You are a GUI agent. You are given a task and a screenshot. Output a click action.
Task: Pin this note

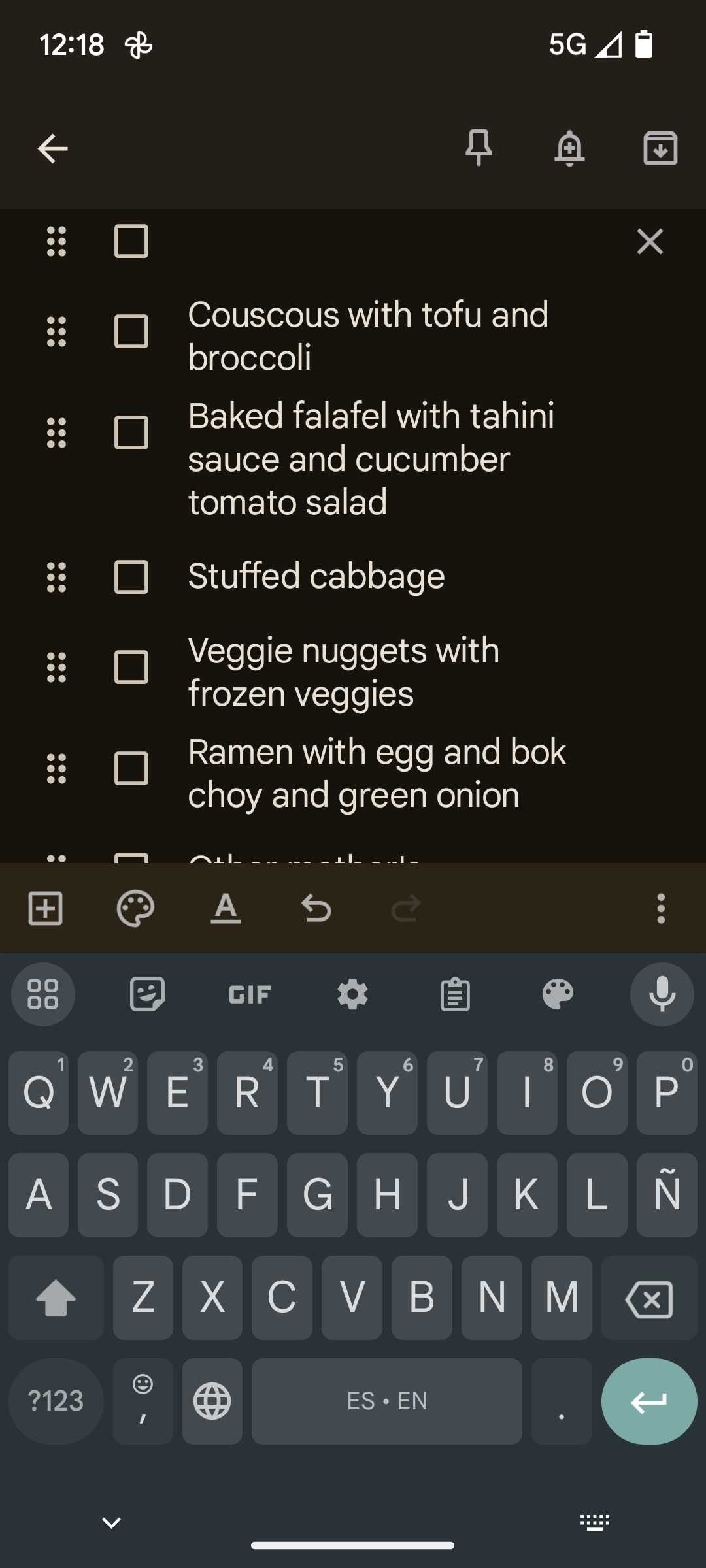coord(479,148)
